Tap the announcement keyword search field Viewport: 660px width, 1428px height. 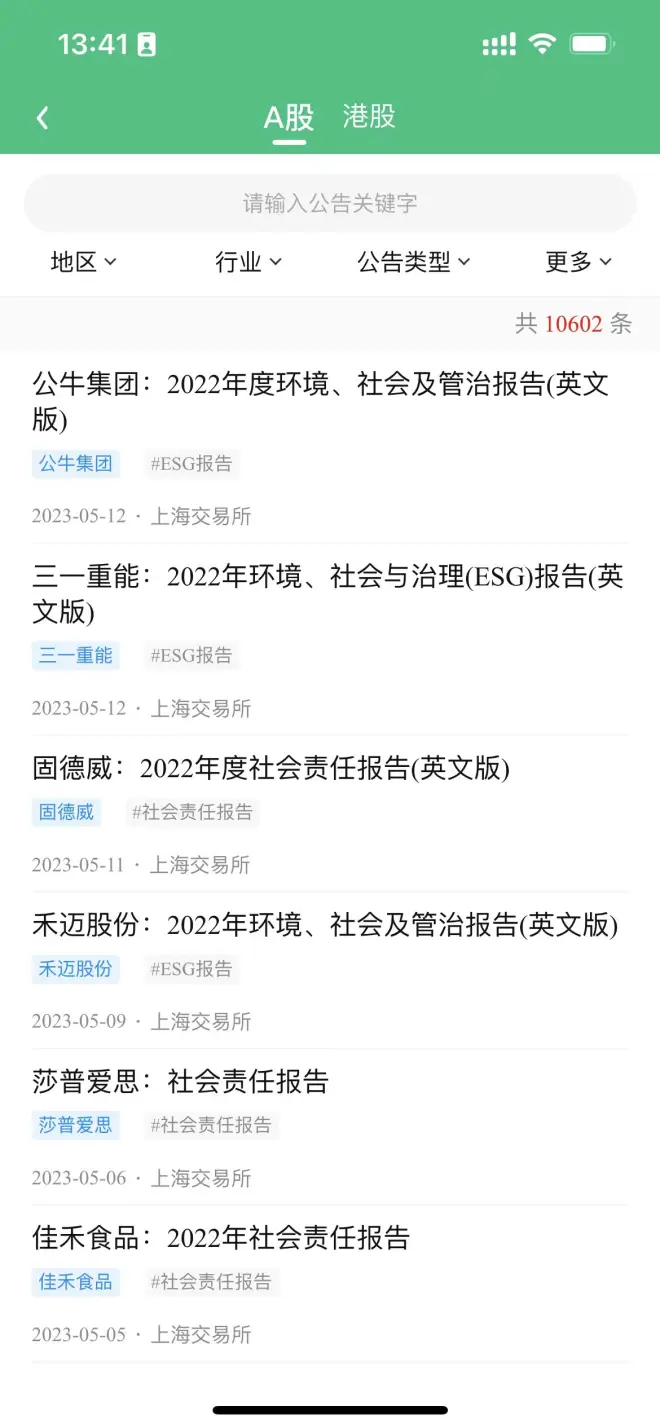[x=330, y=203]
